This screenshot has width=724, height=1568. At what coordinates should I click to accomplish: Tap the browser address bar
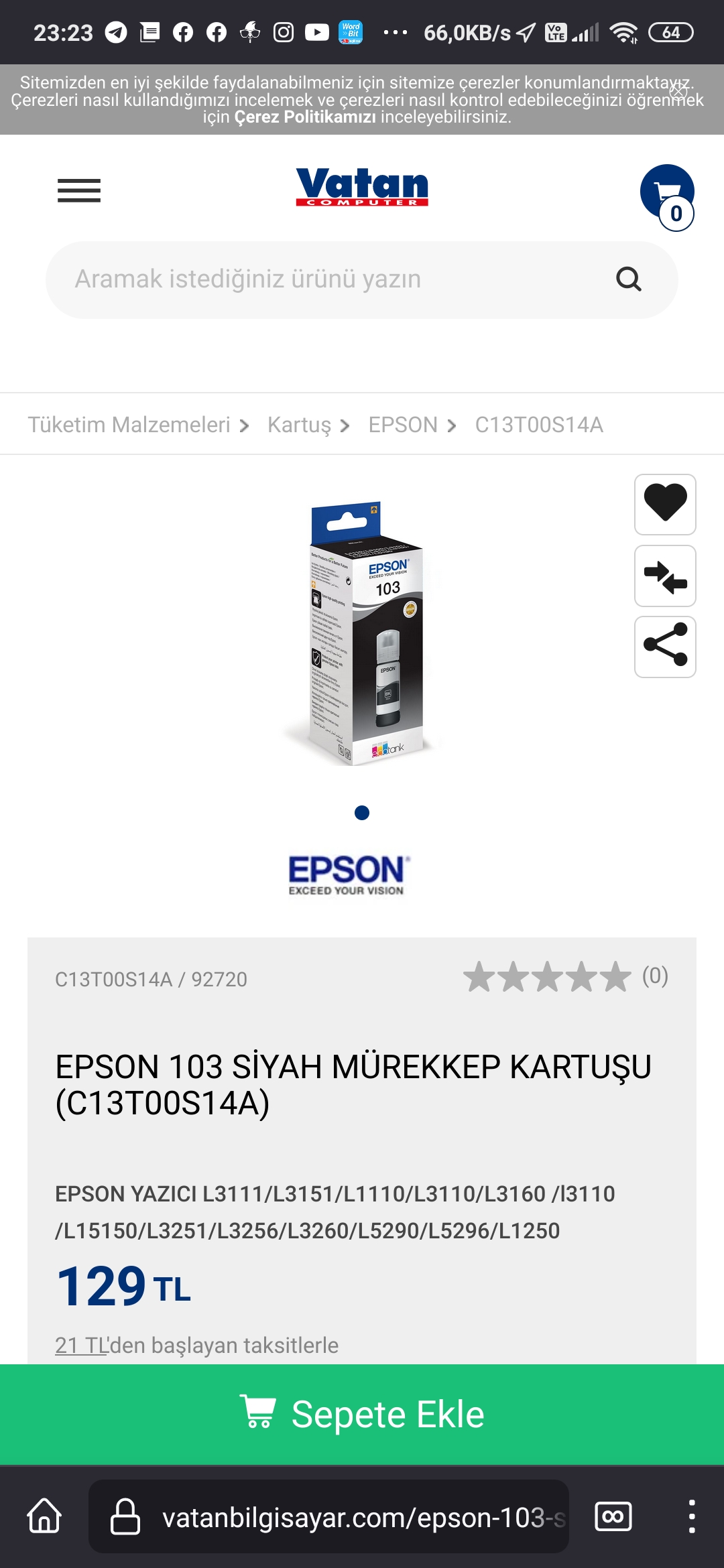point(328,1516)
